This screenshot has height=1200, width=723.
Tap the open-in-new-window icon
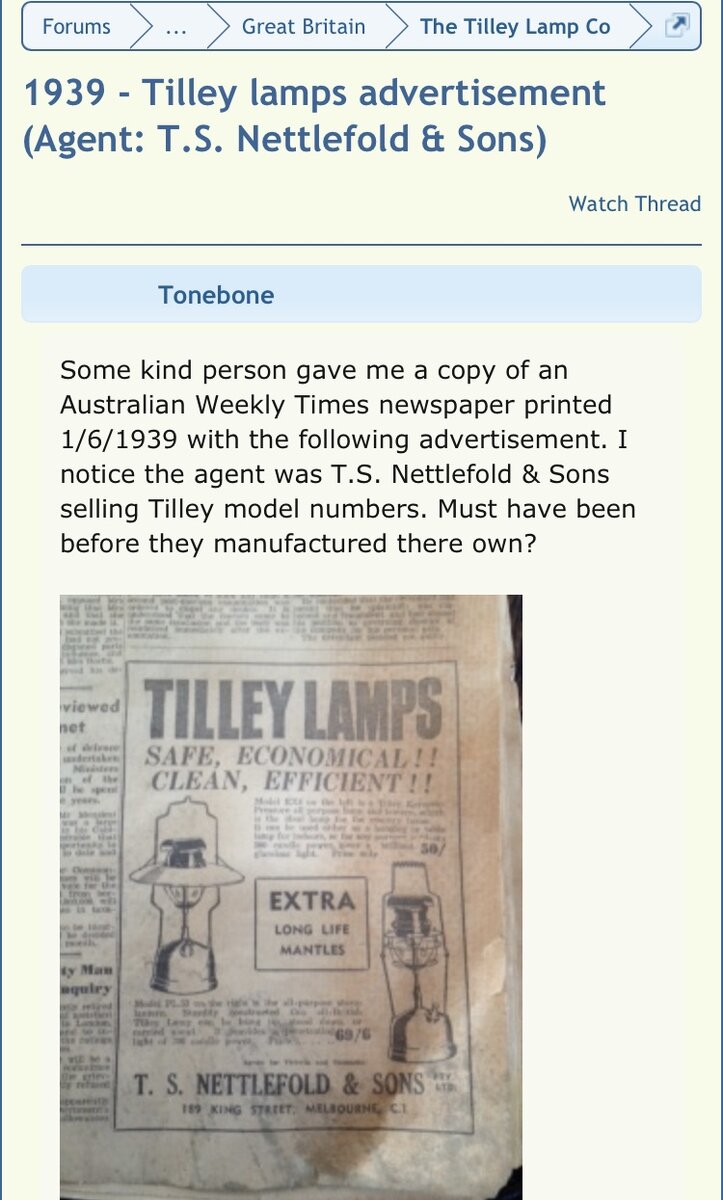click(677, 26)
